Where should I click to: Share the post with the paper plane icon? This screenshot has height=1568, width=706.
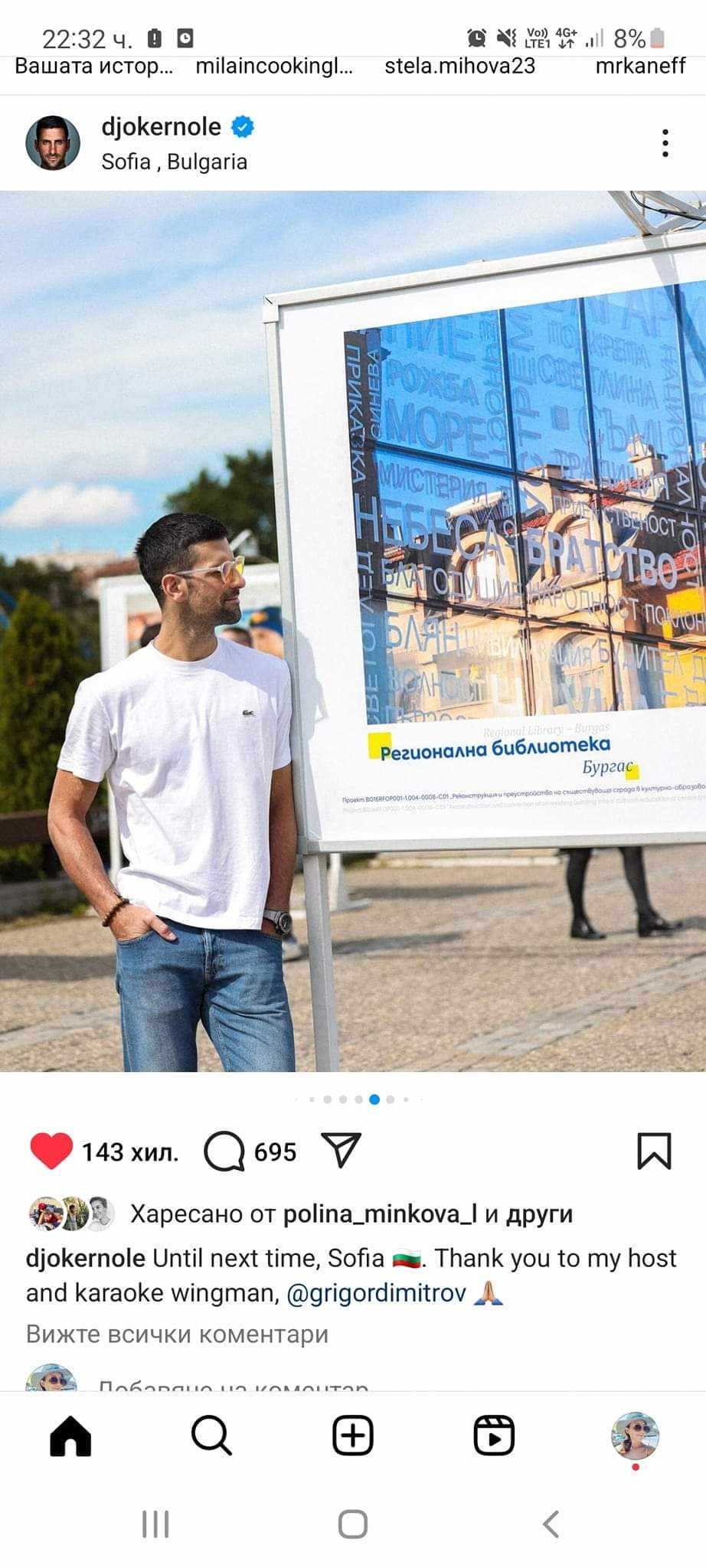[x=342, y=1150]
